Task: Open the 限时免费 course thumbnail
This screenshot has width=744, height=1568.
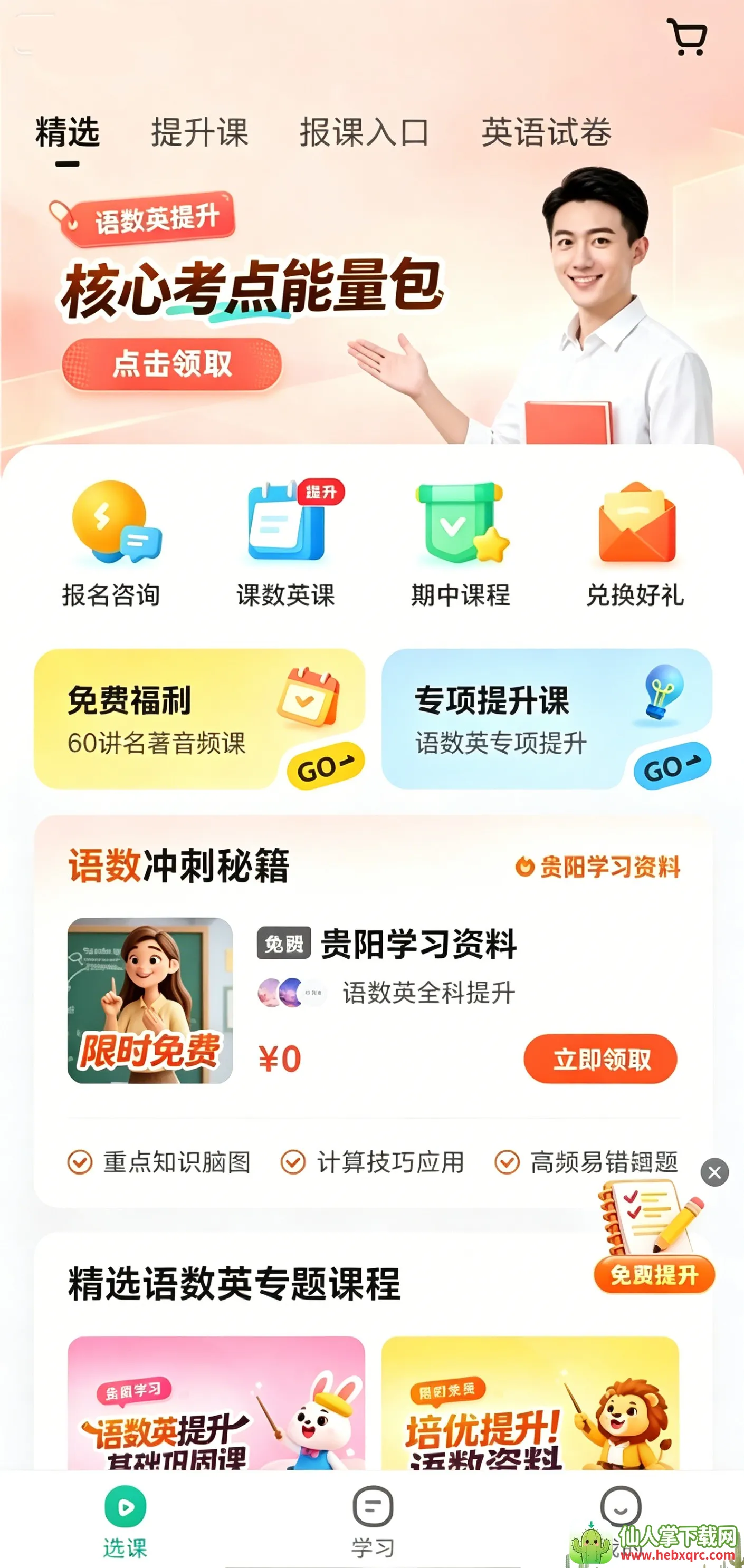Action: coord(150,1001)
